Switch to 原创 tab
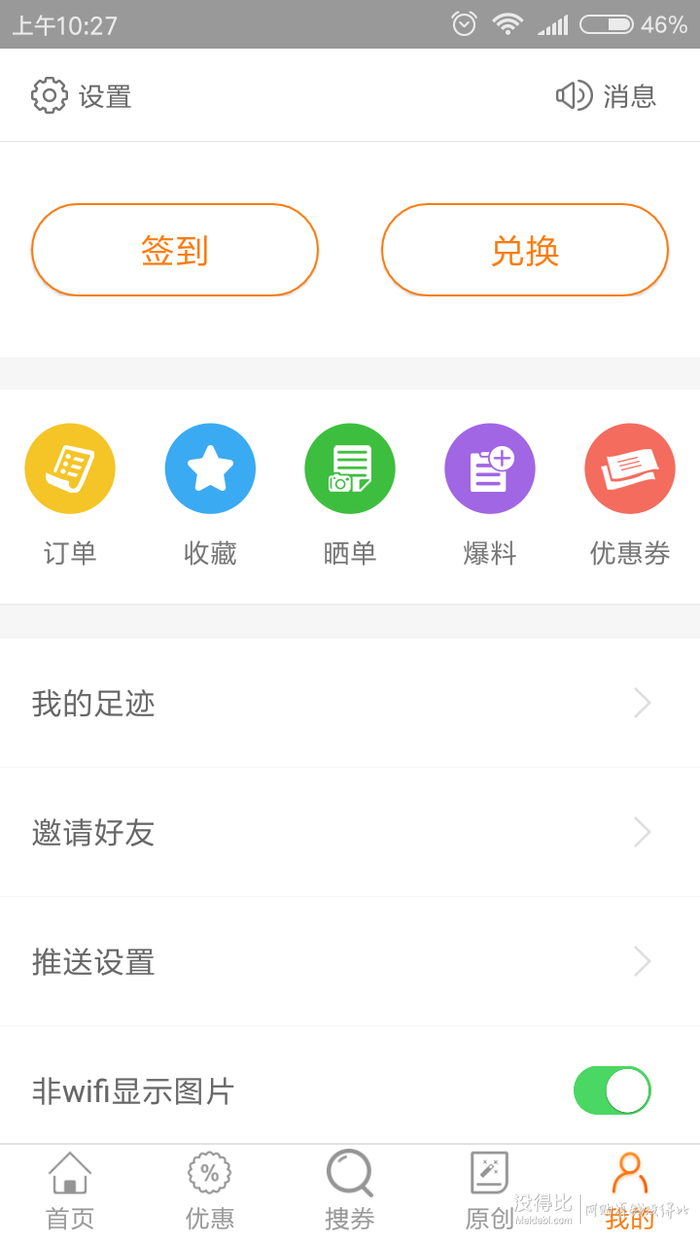Image resolution: width=700 pixels, height=1244 pixels. (x=490, y=1192)
